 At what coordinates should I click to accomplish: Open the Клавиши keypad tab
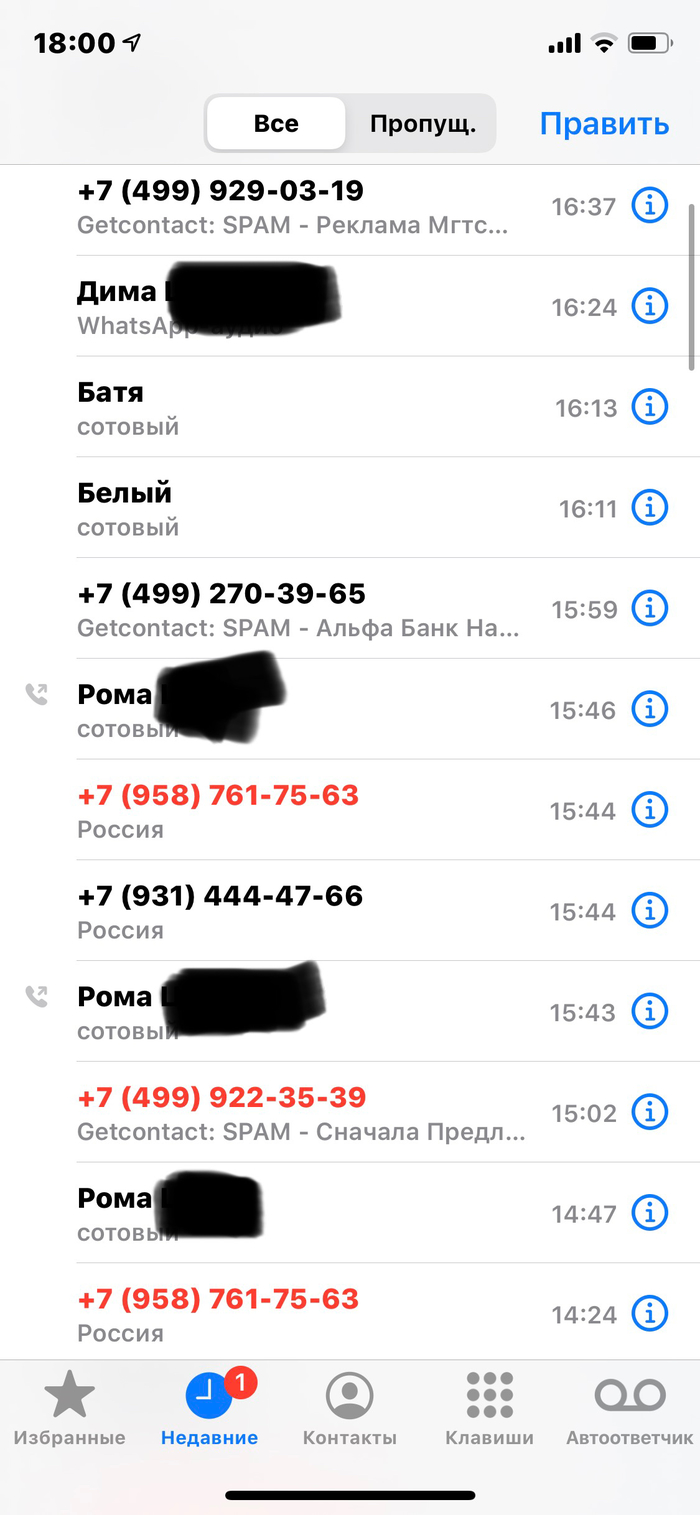(489, 1410)
